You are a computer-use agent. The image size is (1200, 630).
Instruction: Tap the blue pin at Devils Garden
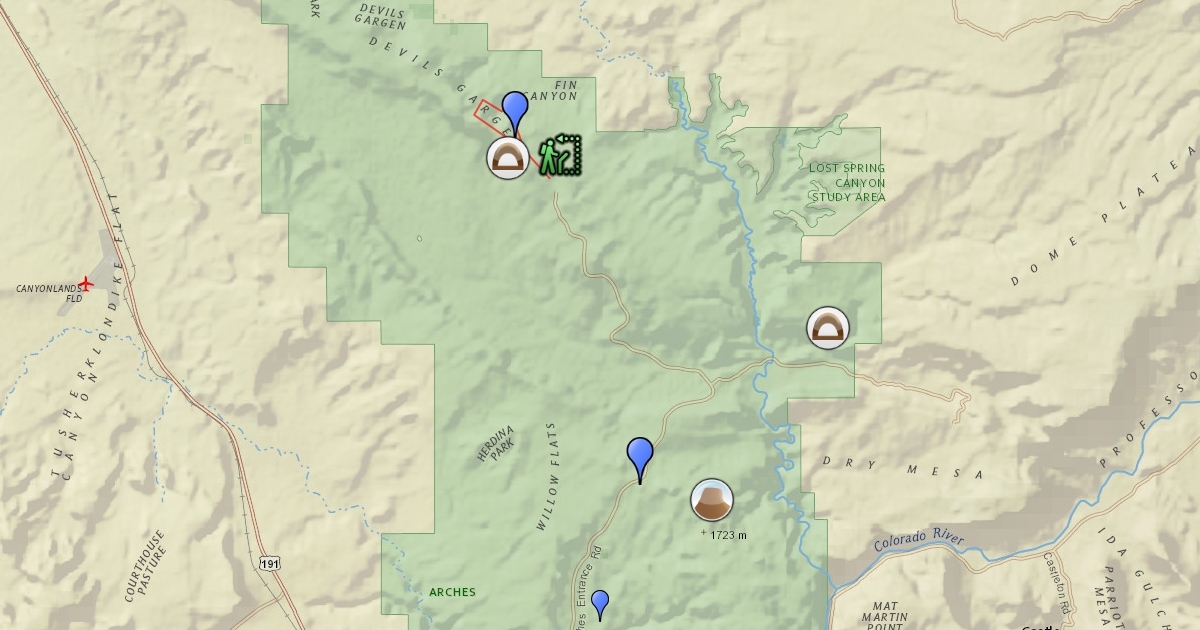click(x=514, y=113)
